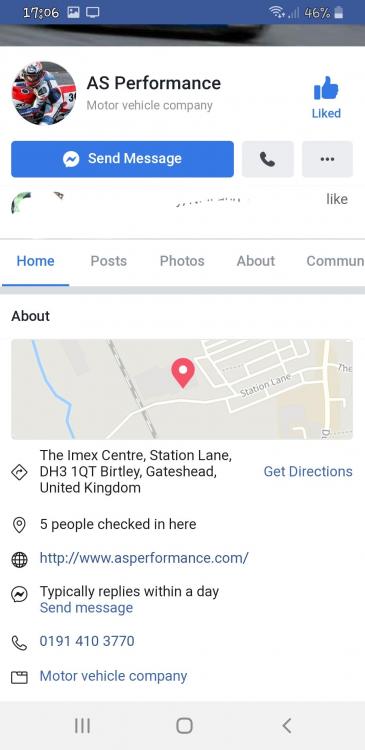Call the page via phone icon button

(x=268, y=159)
